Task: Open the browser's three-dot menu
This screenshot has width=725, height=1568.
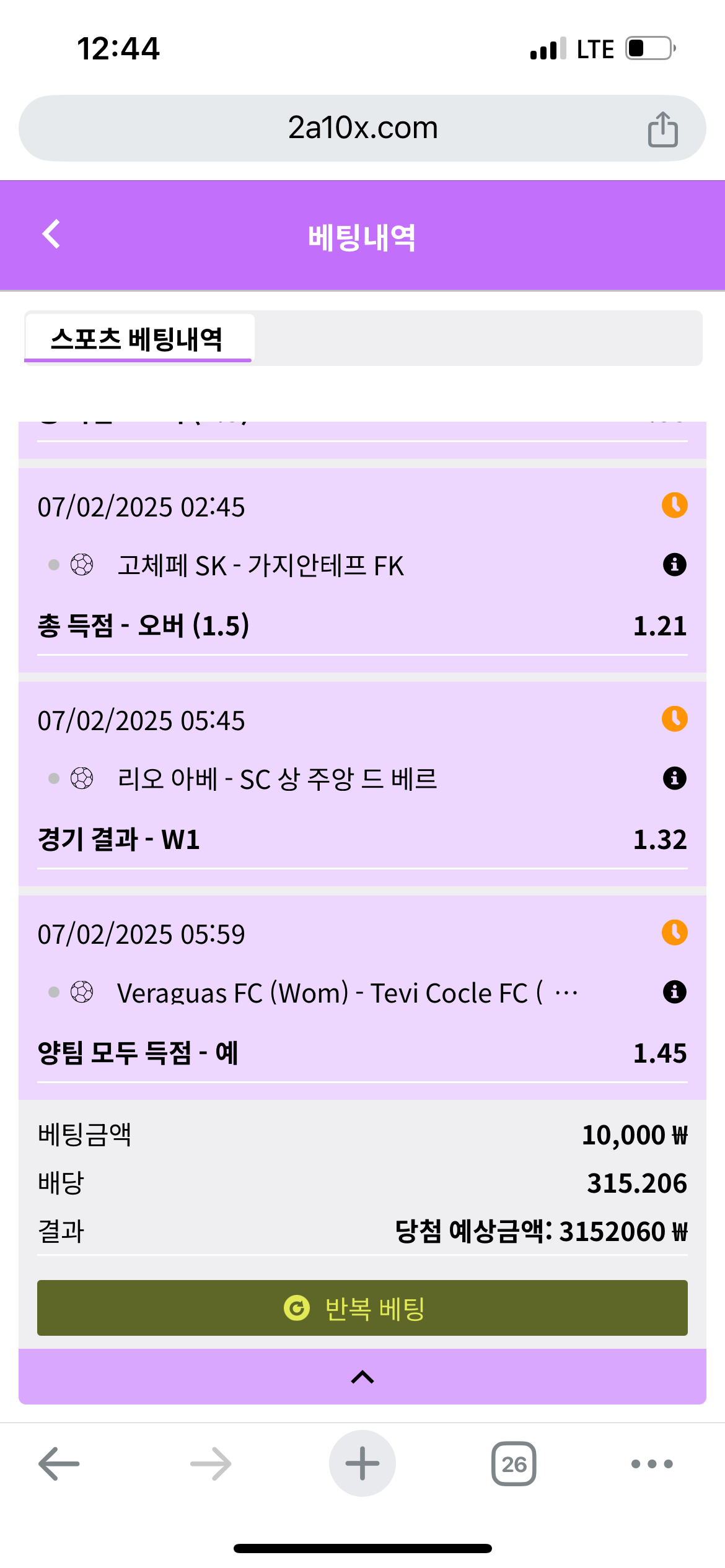Action: tap(651, 1464)
